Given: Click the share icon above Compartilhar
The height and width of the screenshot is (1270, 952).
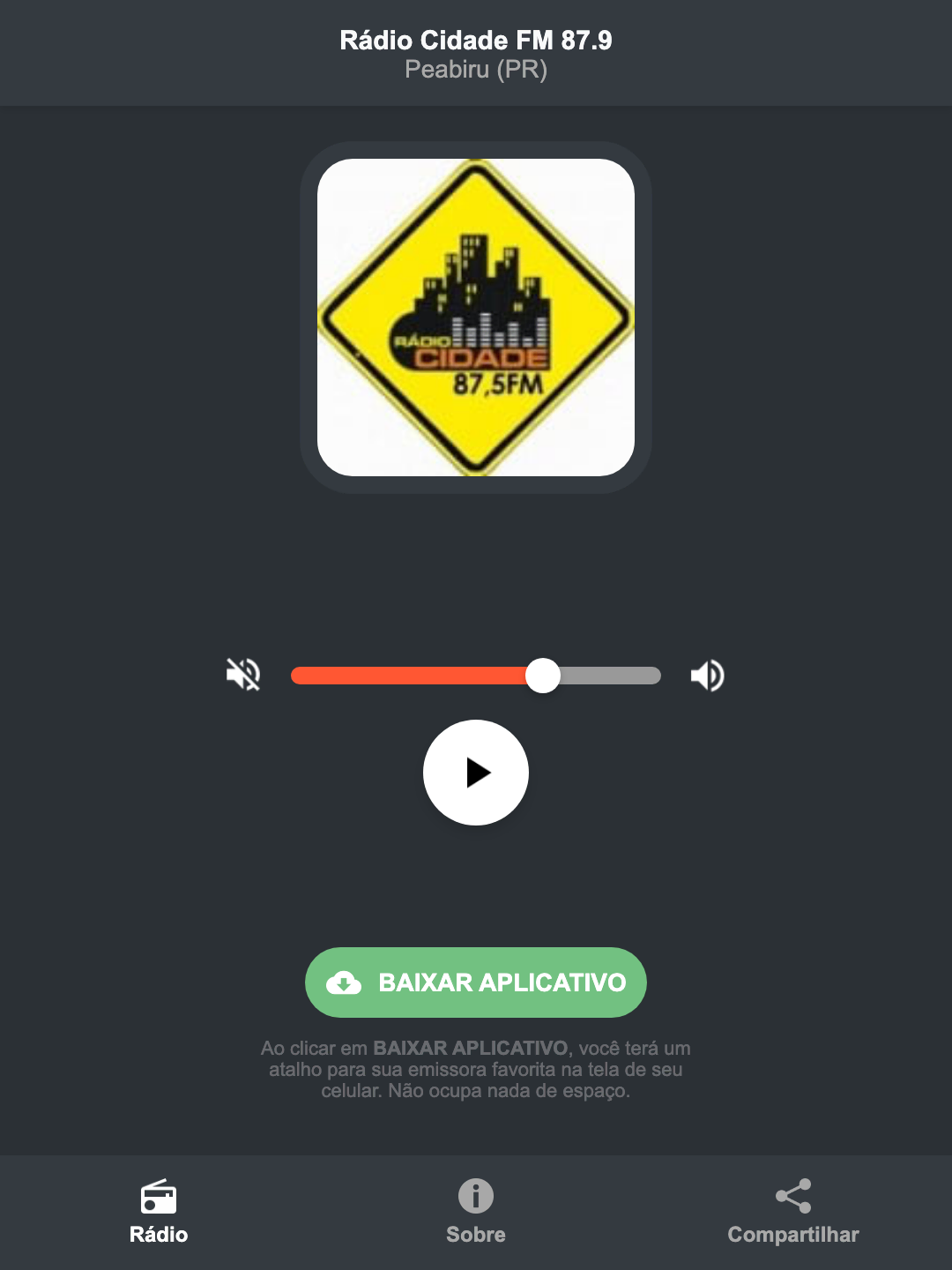Looking at the screenshot, I should [792, 1198].
